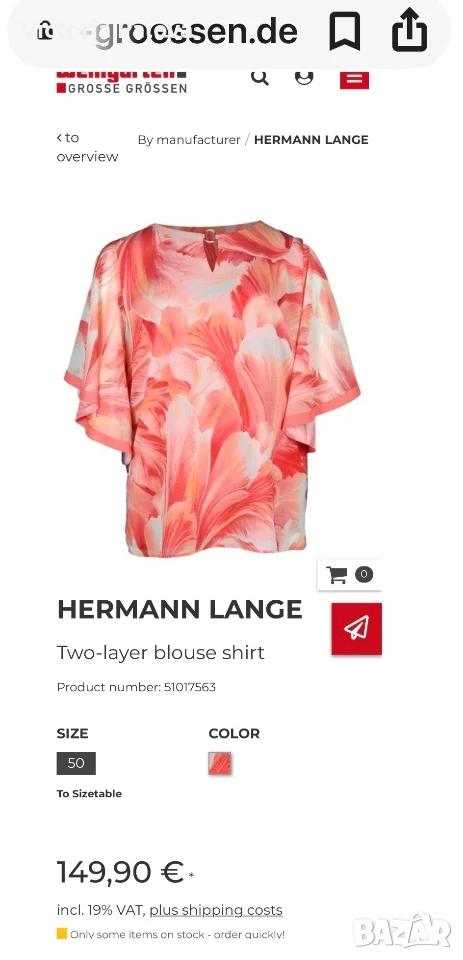This screenshot has height=960, width=463.
Task: Open the user account icon
Action: [x=304, y=77]
